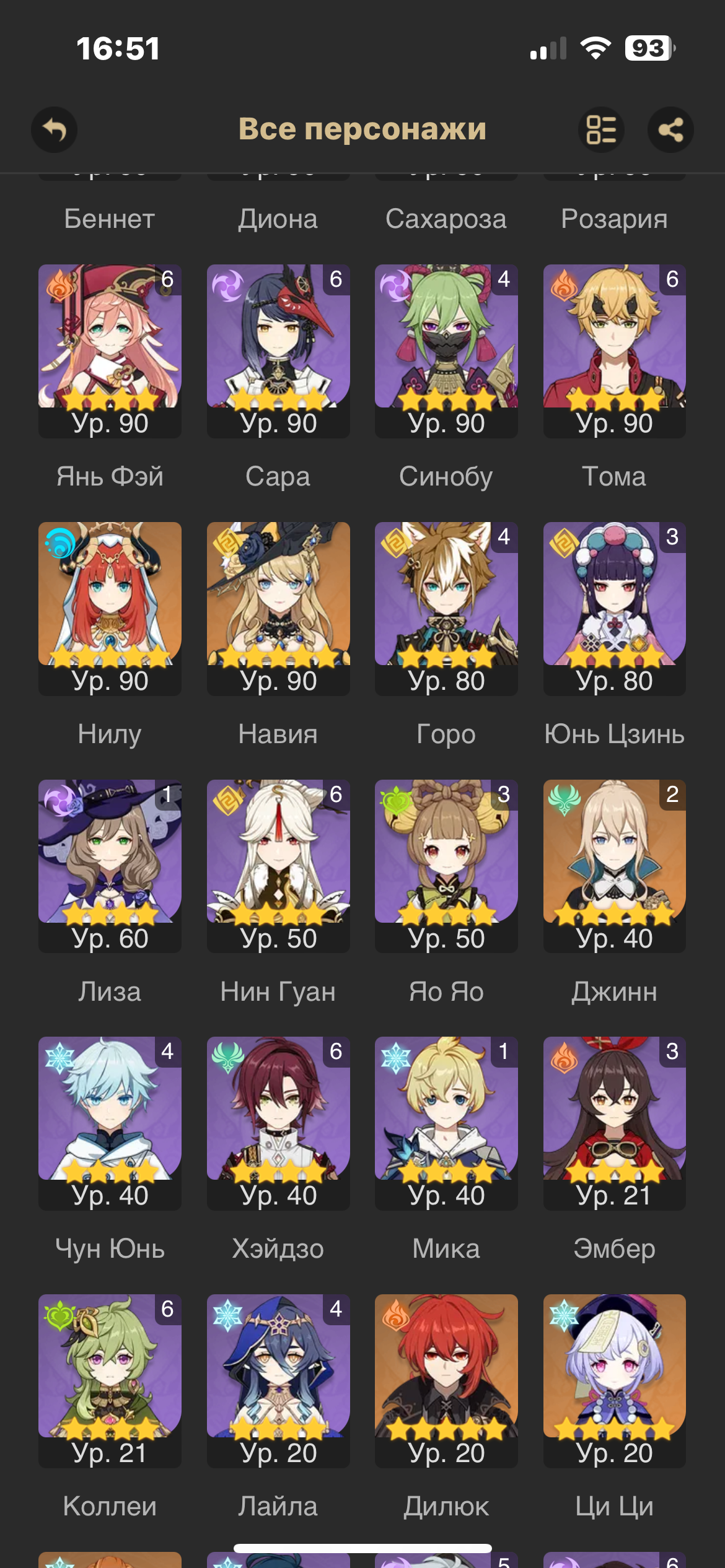Open Навия character card

pos(278,609)
